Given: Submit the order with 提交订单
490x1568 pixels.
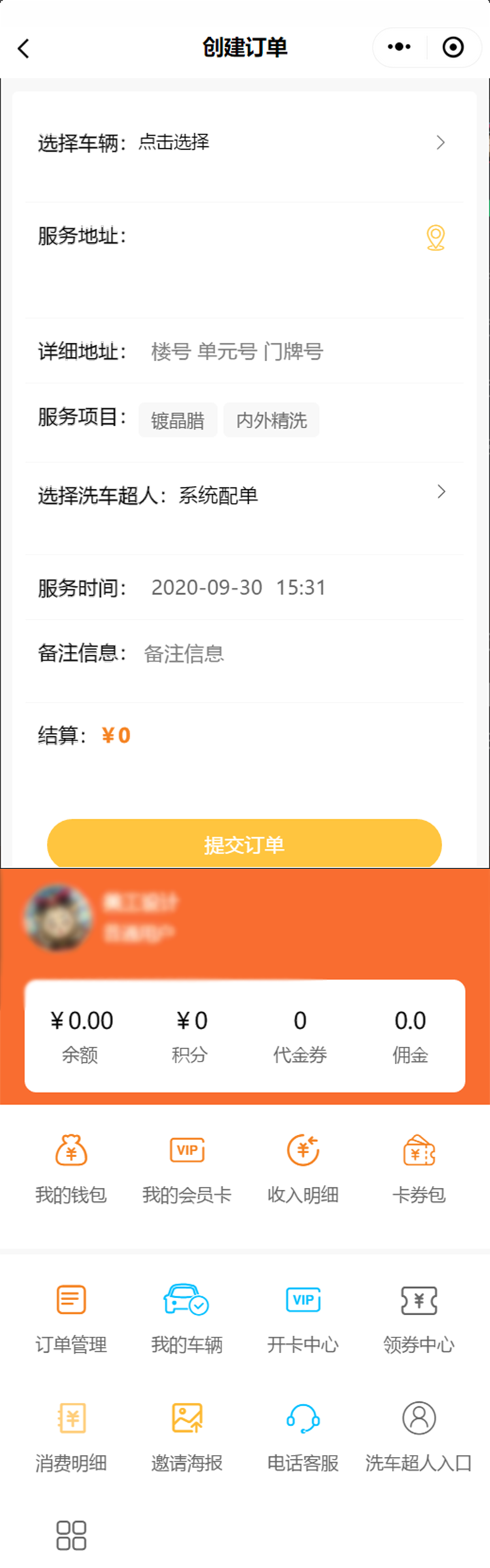Looking at the screenshot, I should [x=244, y=844].
